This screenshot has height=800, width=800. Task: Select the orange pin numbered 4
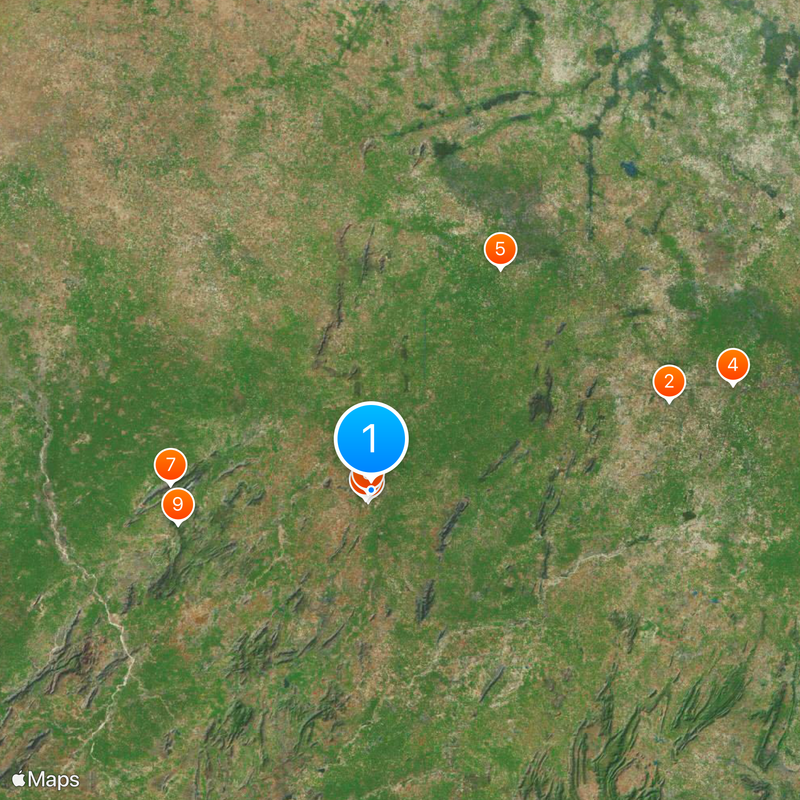tap(733, 365)
